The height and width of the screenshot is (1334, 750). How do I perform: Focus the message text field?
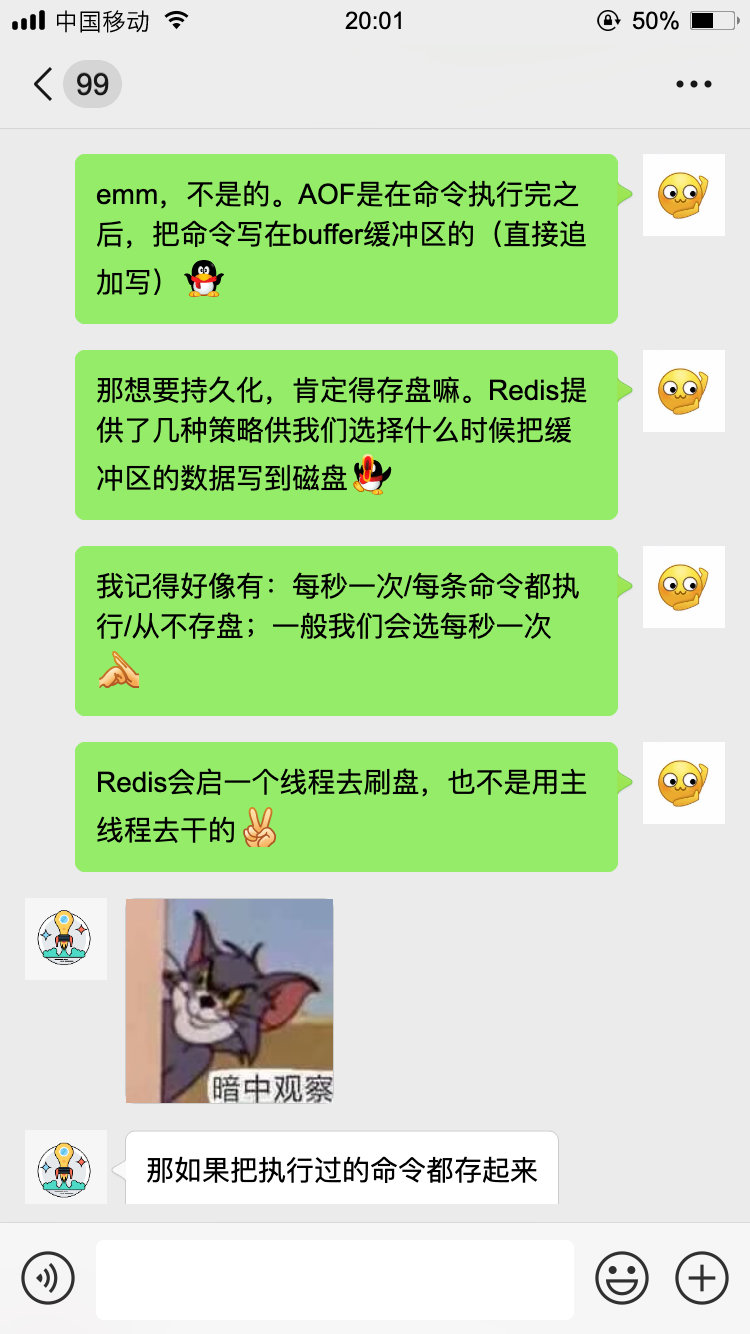[334, 1279]
